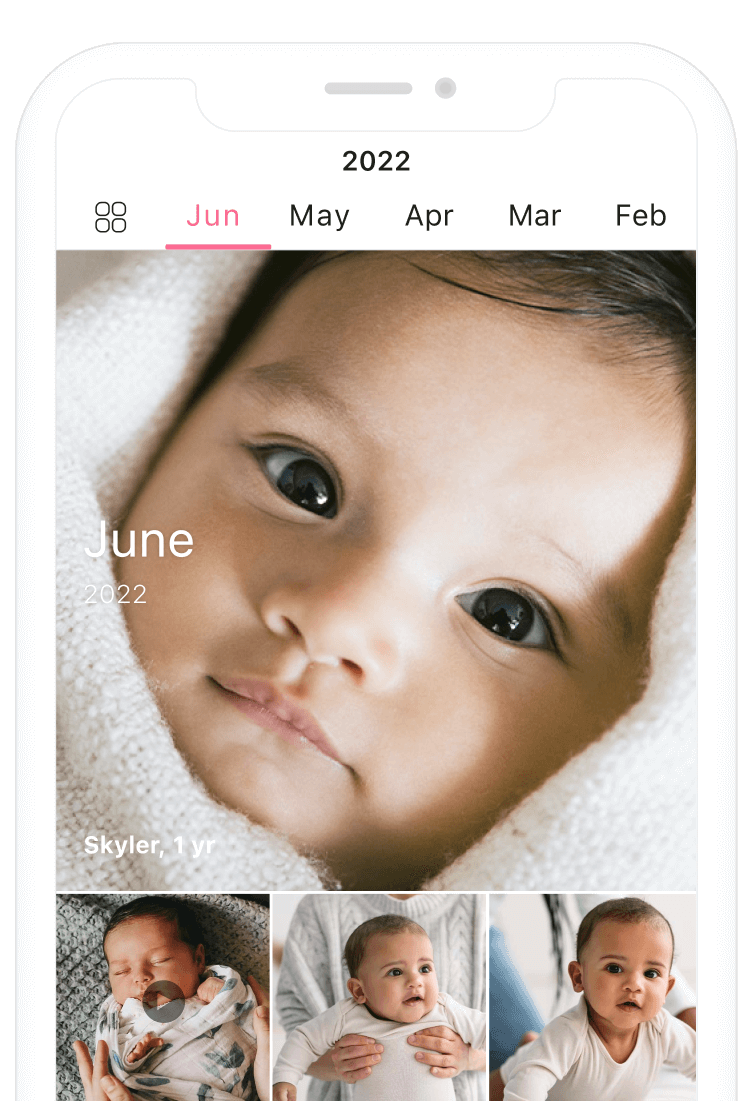Jump to the Feb tab
This screenshot has width=753, height=1101.
640,216
